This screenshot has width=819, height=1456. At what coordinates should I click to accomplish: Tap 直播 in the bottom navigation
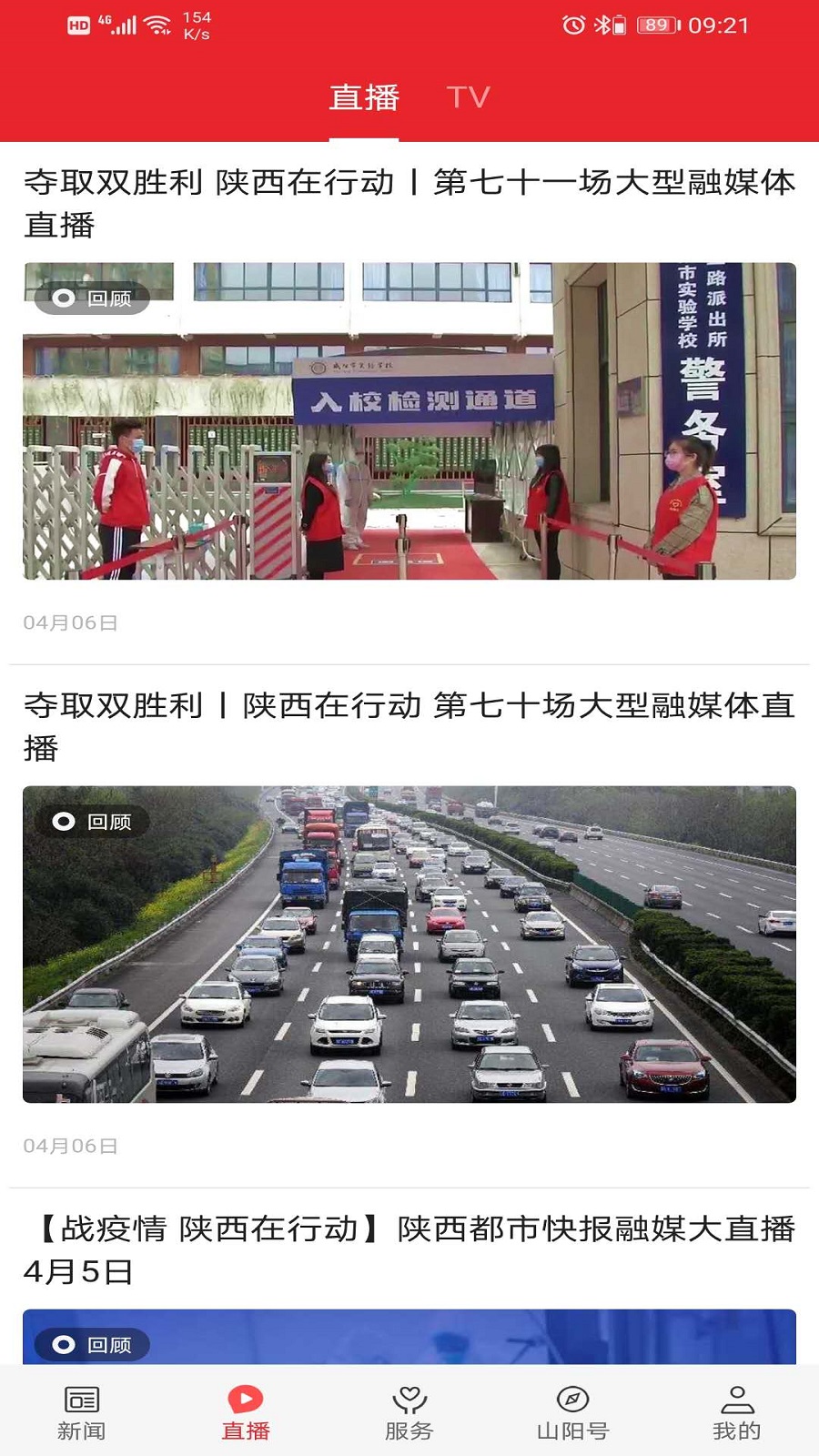[x=246, y=1412]
